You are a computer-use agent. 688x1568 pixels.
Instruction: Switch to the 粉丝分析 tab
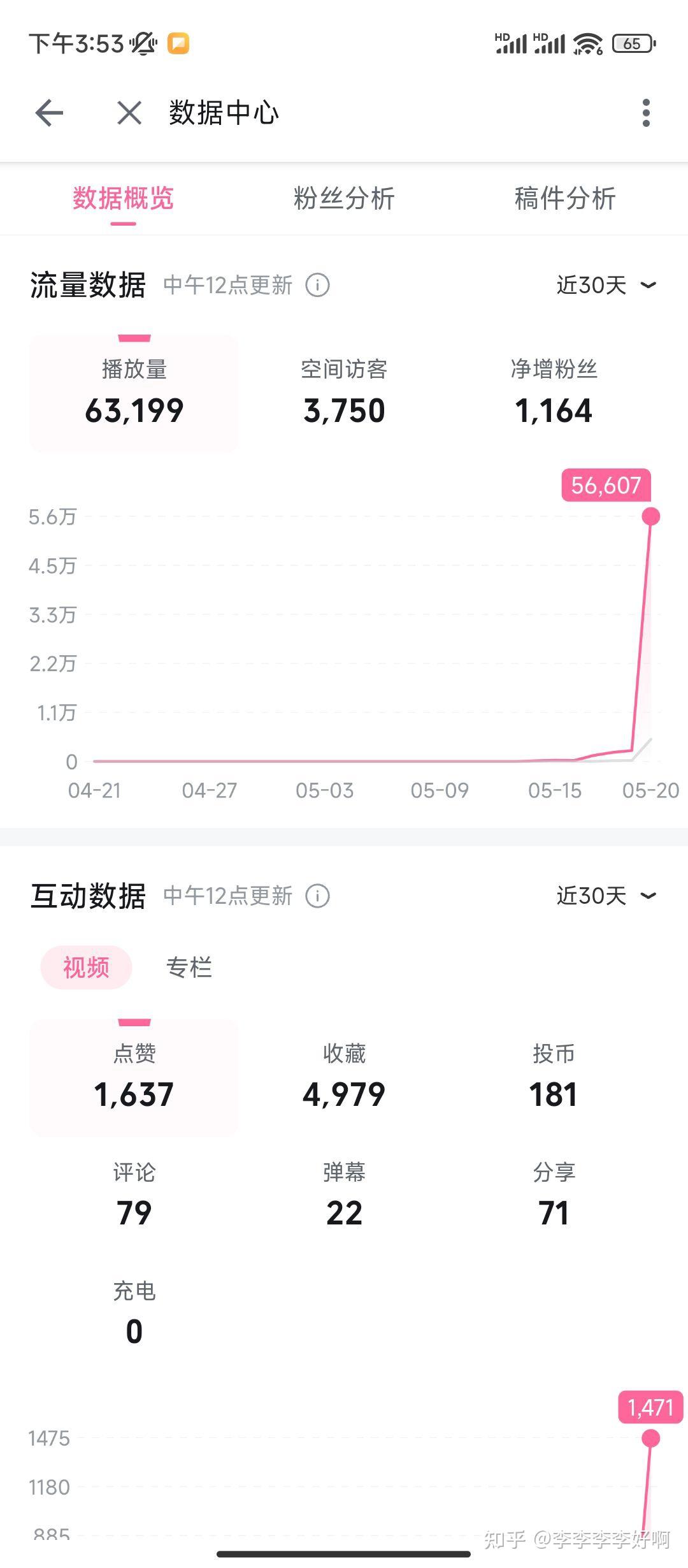pyautogui.click(x=343, y=198)
